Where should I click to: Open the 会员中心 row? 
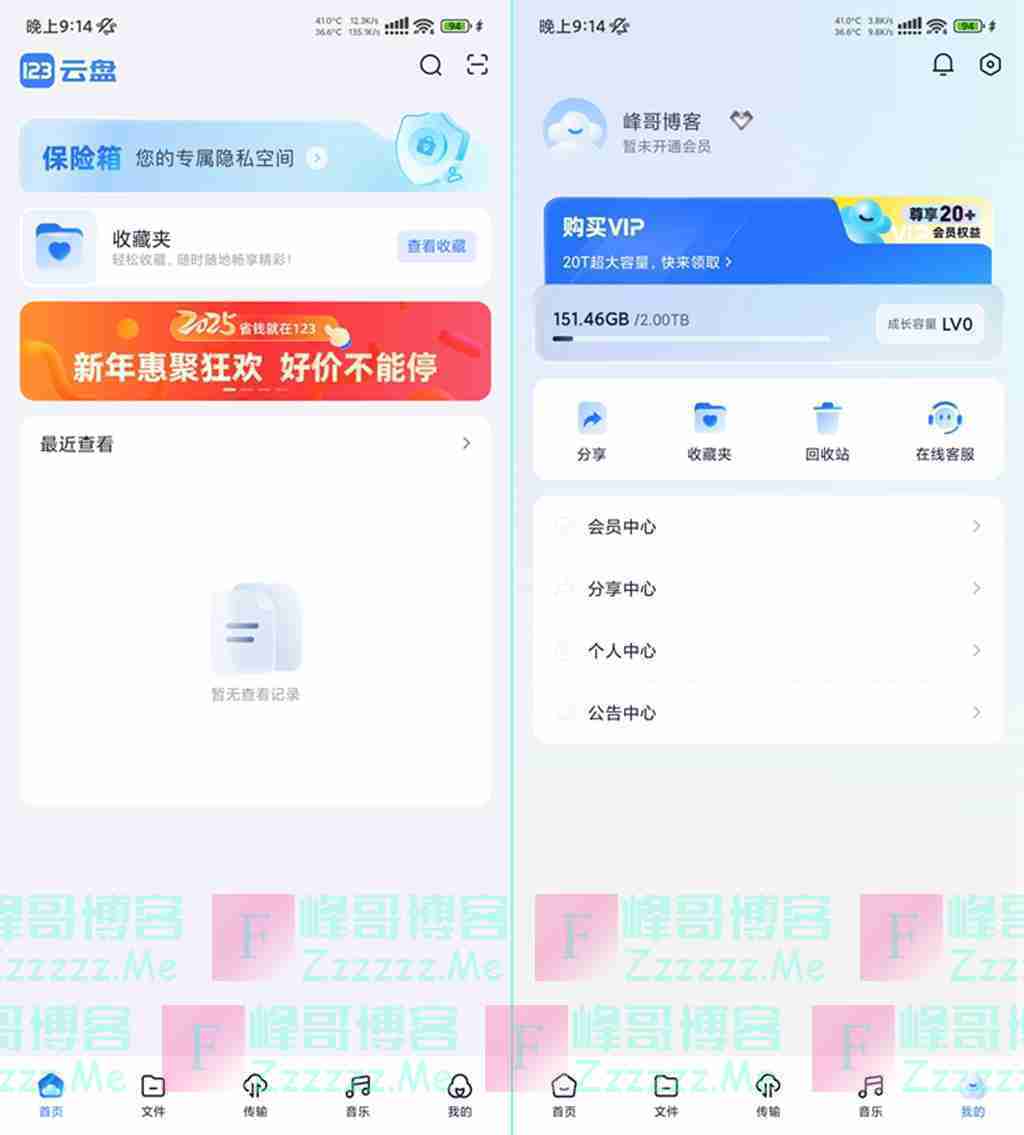click(x=767, y=526)
